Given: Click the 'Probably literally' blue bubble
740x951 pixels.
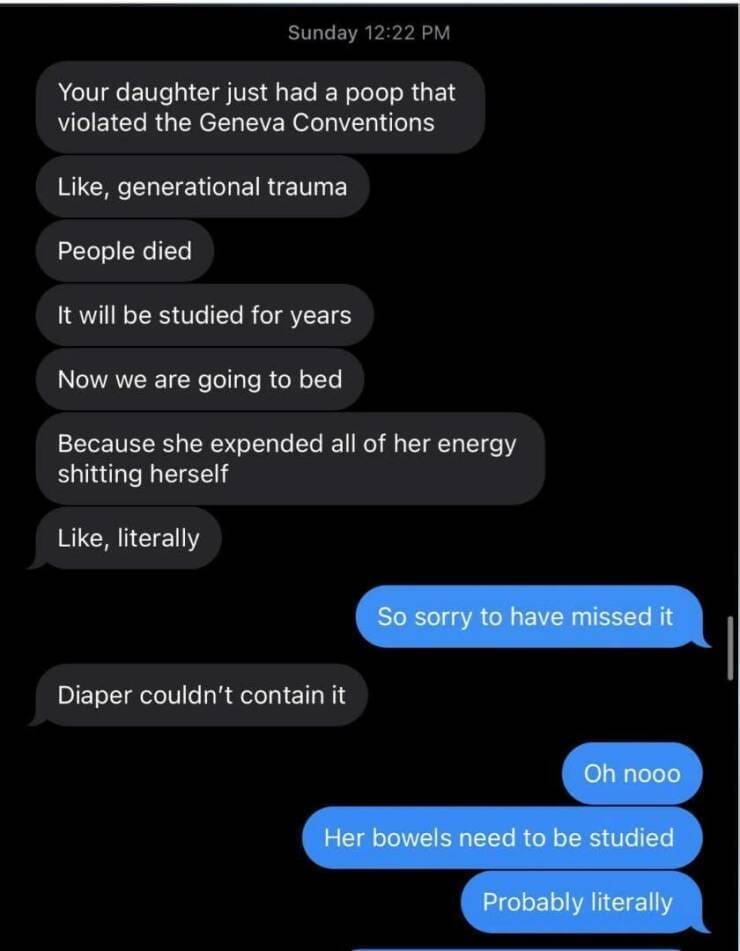Looking at the screenshot, I should tap(580, 902).
